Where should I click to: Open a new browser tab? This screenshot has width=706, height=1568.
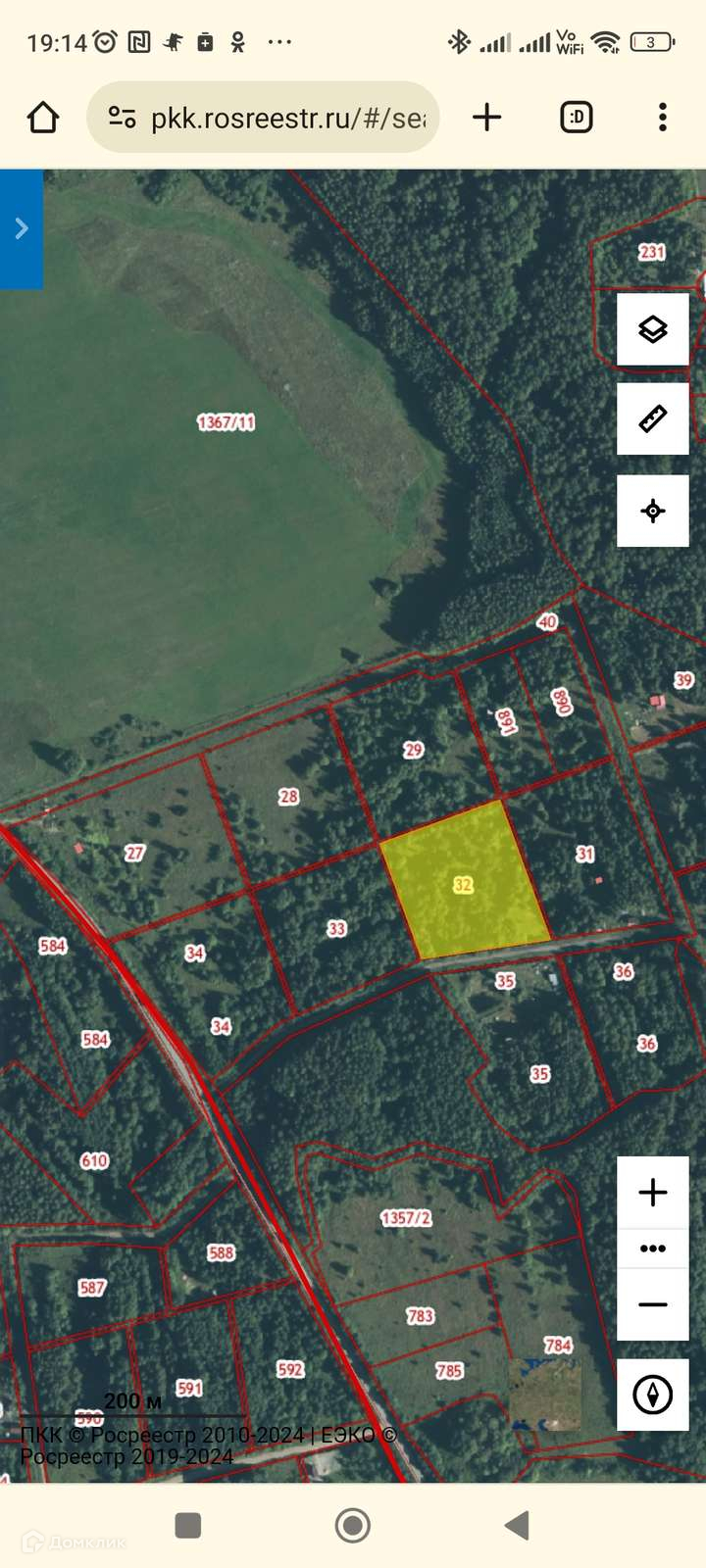point(486,118)
